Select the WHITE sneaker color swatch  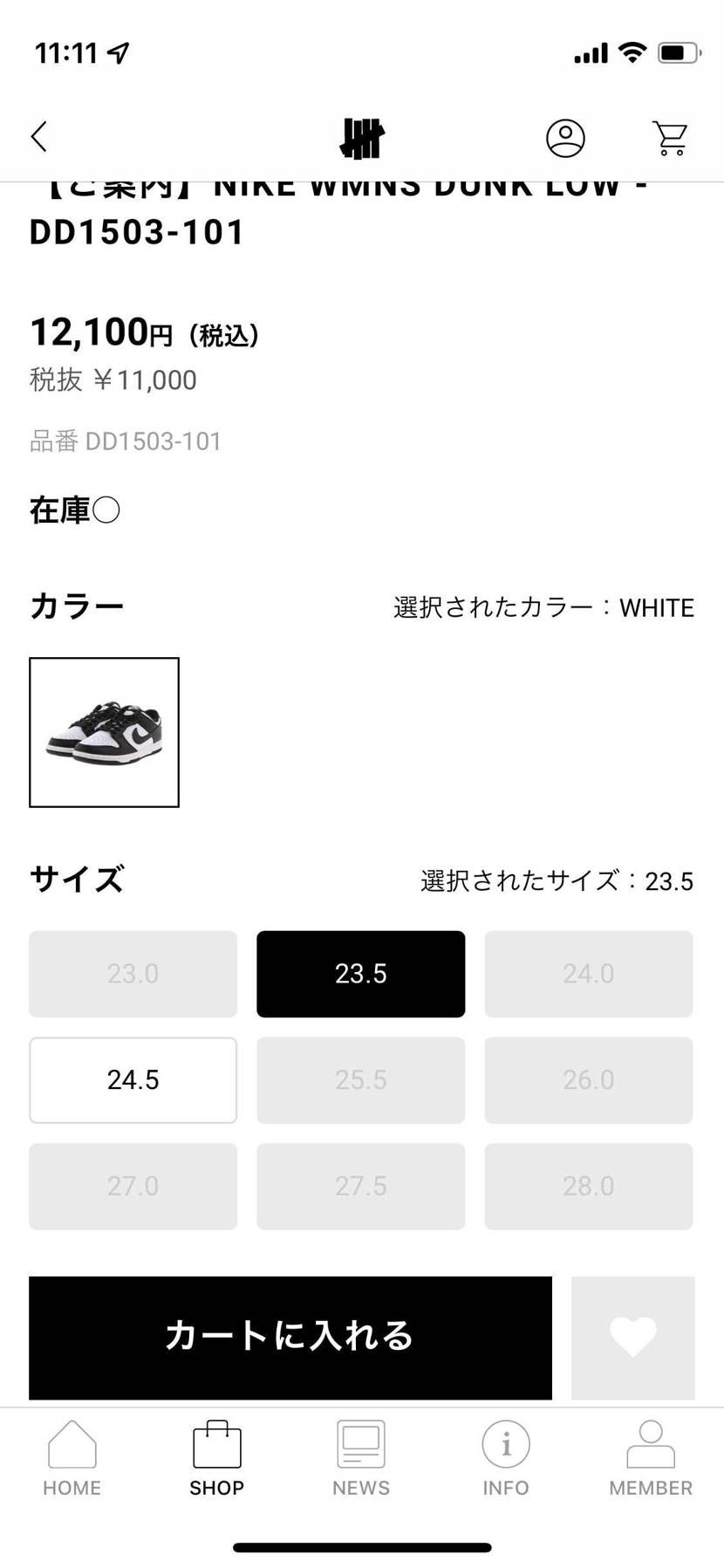104,731
